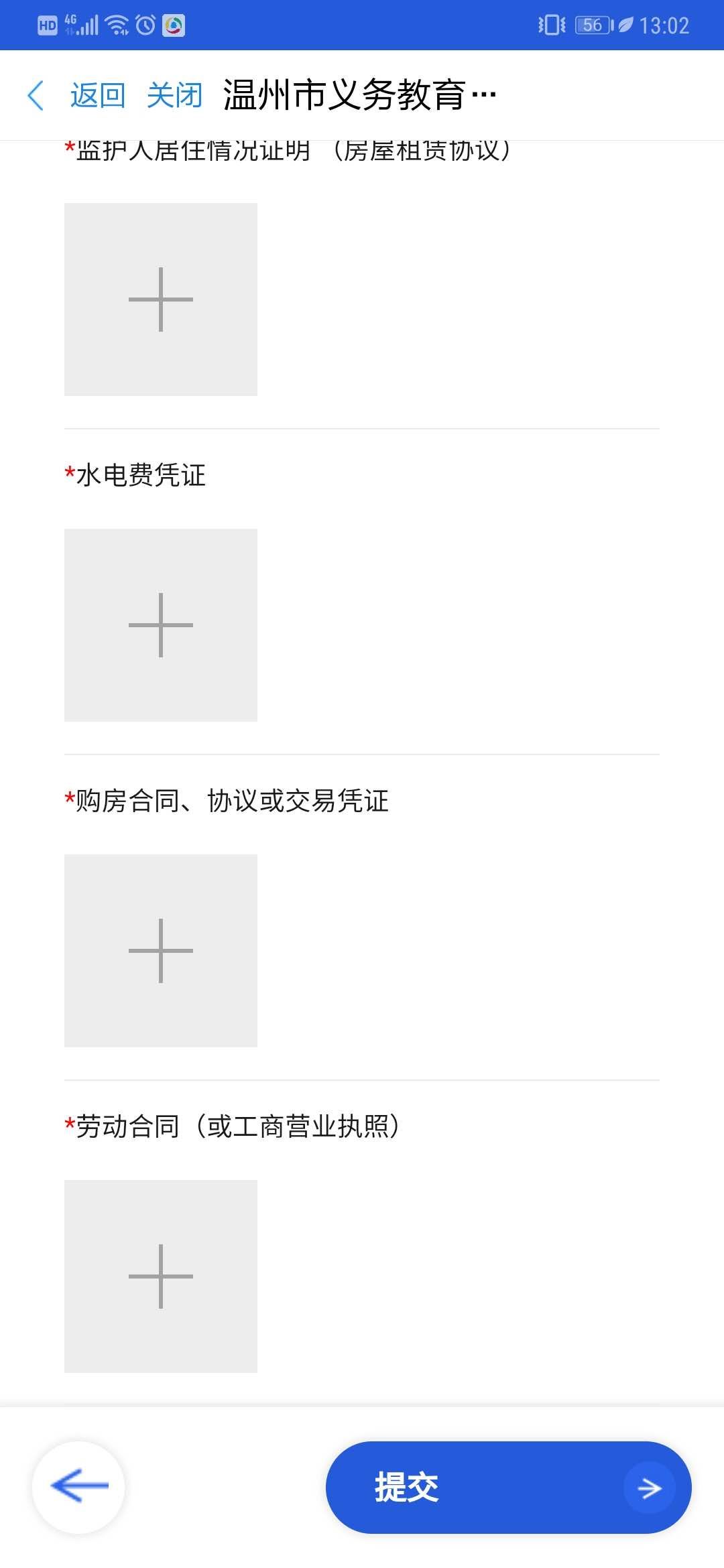This screenshot has width=724, height=1568.
Task: Add image for 监护人居住情况证明
Action: pos(161,300)
